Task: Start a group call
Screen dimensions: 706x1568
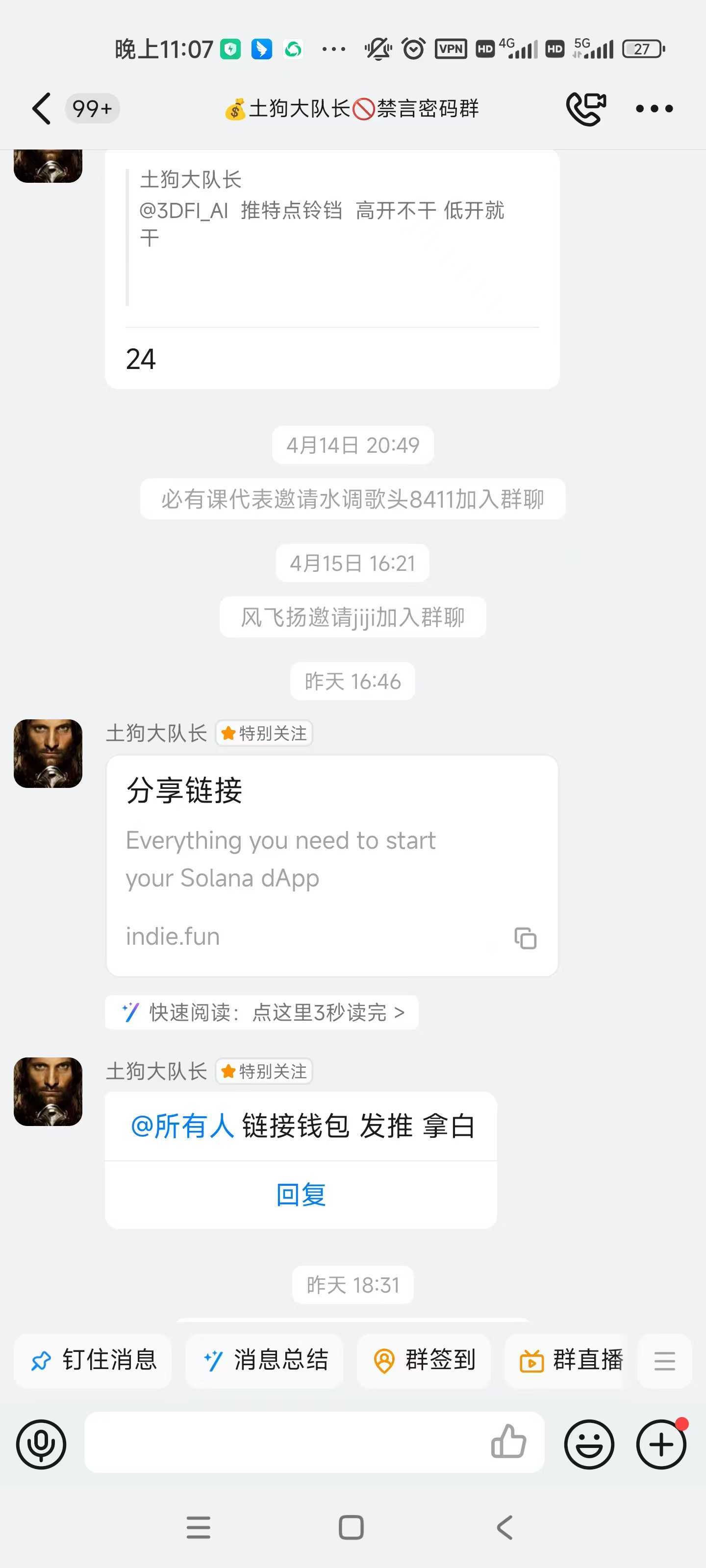Action: tap(585, 109)
